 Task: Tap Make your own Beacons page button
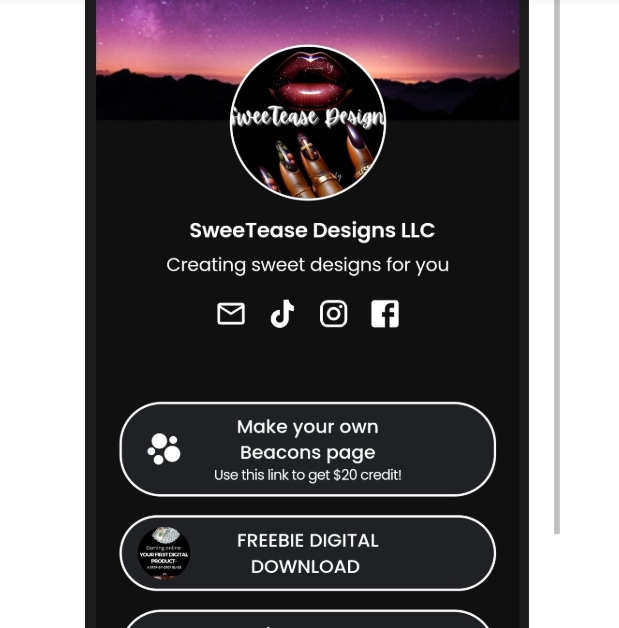pos(307,450)
